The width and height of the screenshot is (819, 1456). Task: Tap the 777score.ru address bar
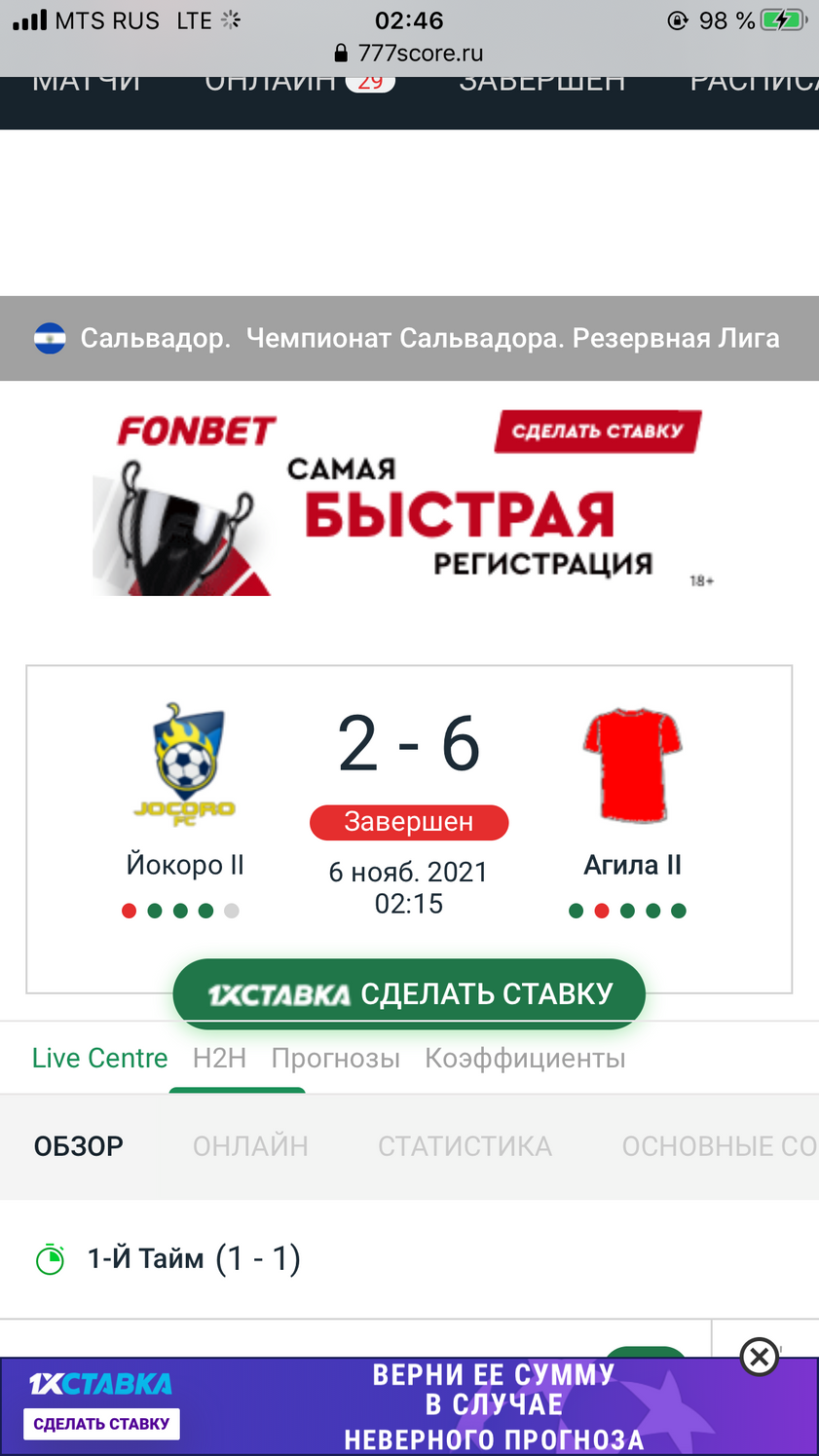pos(409,53)
